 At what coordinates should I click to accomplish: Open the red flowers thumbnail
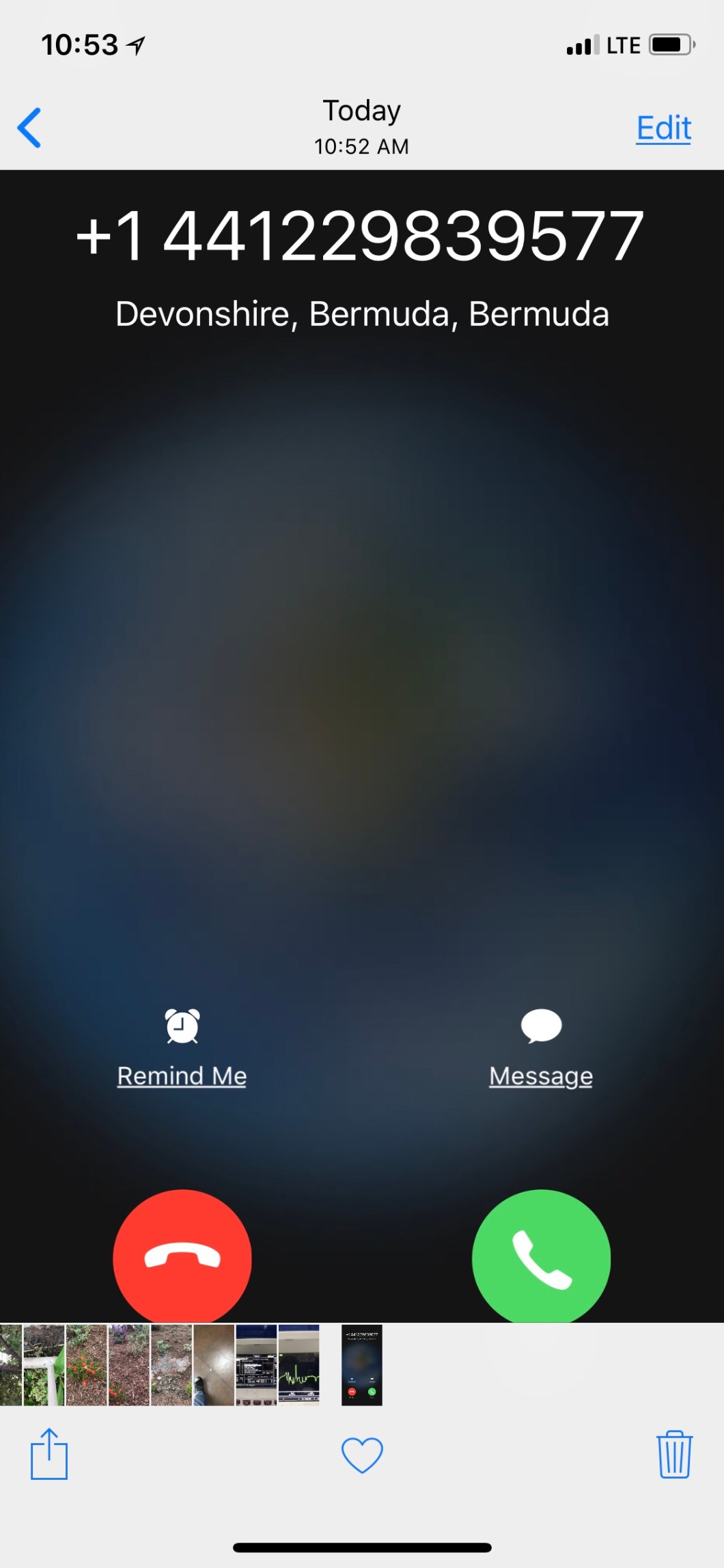[x=87, y=1365]
